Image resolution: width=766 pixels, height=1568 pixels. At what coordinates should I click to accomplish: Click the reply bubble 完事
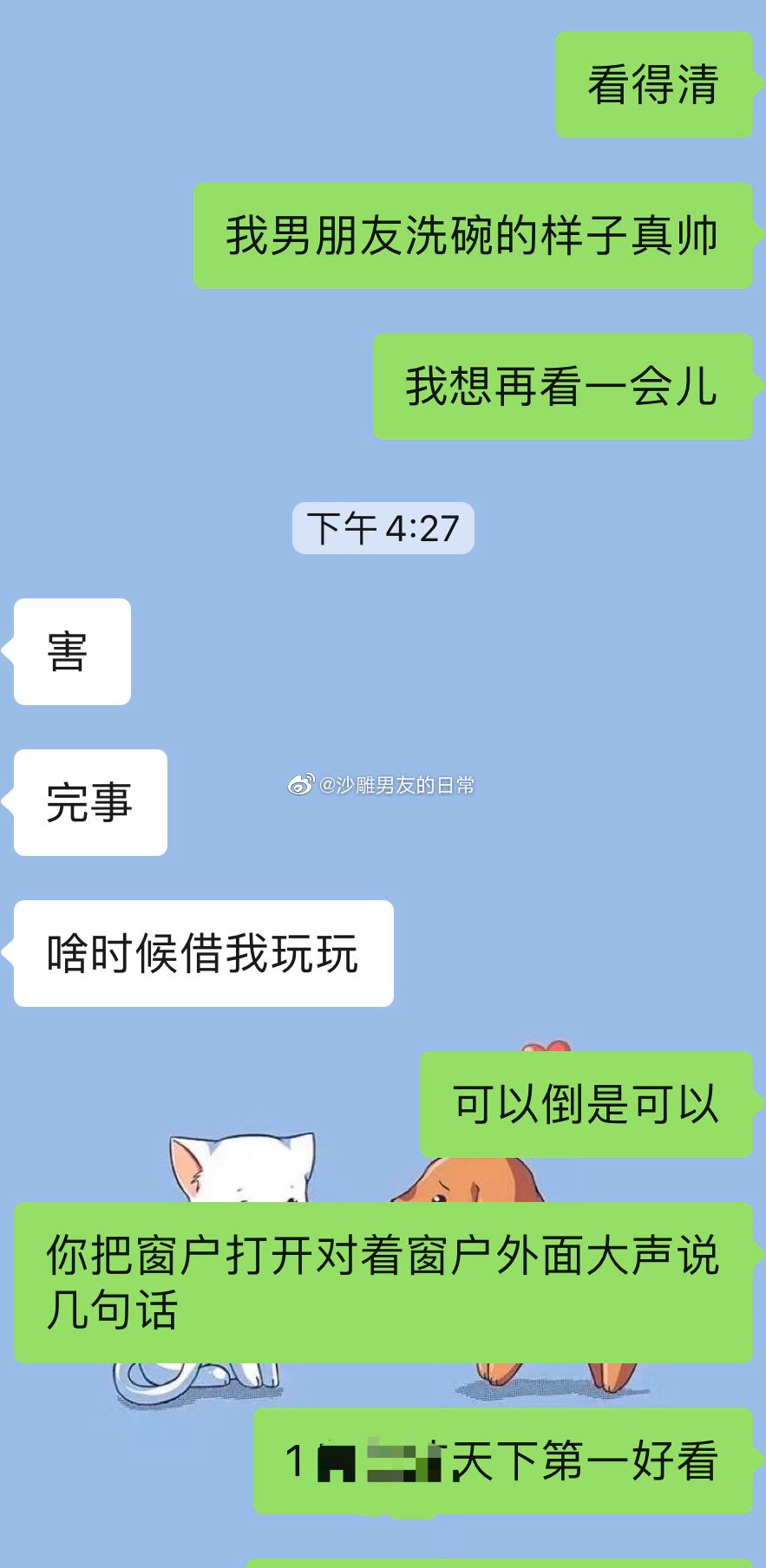coord(89,802)
